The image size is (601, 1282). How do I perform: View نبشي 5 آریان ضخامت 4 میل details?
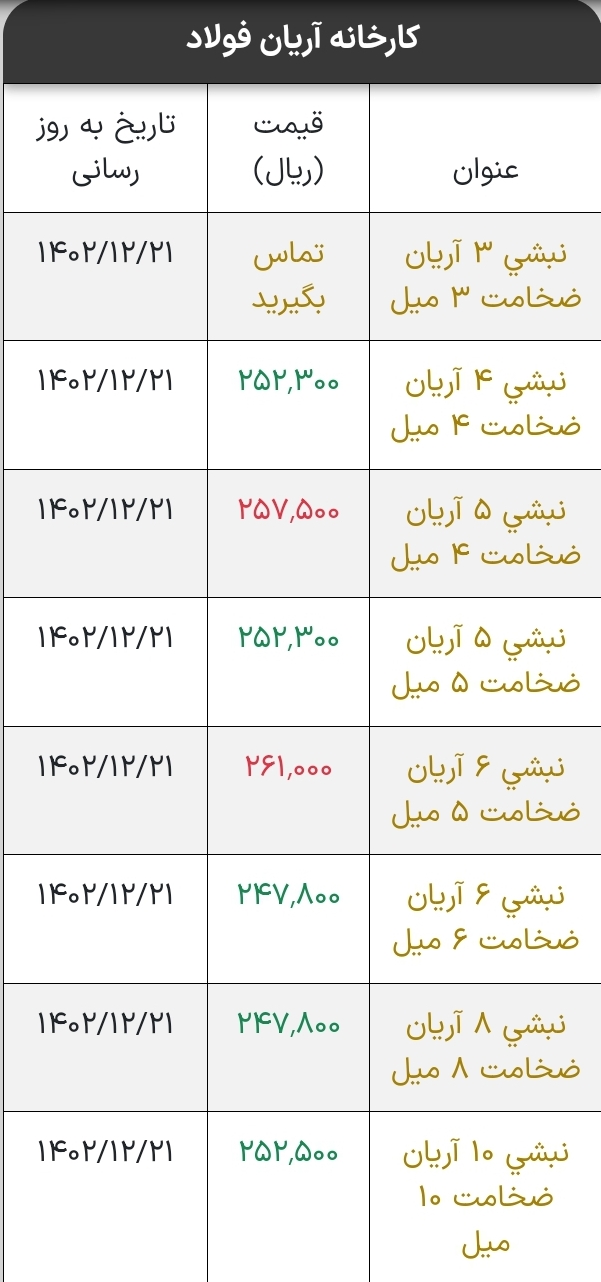pos(486,533)
